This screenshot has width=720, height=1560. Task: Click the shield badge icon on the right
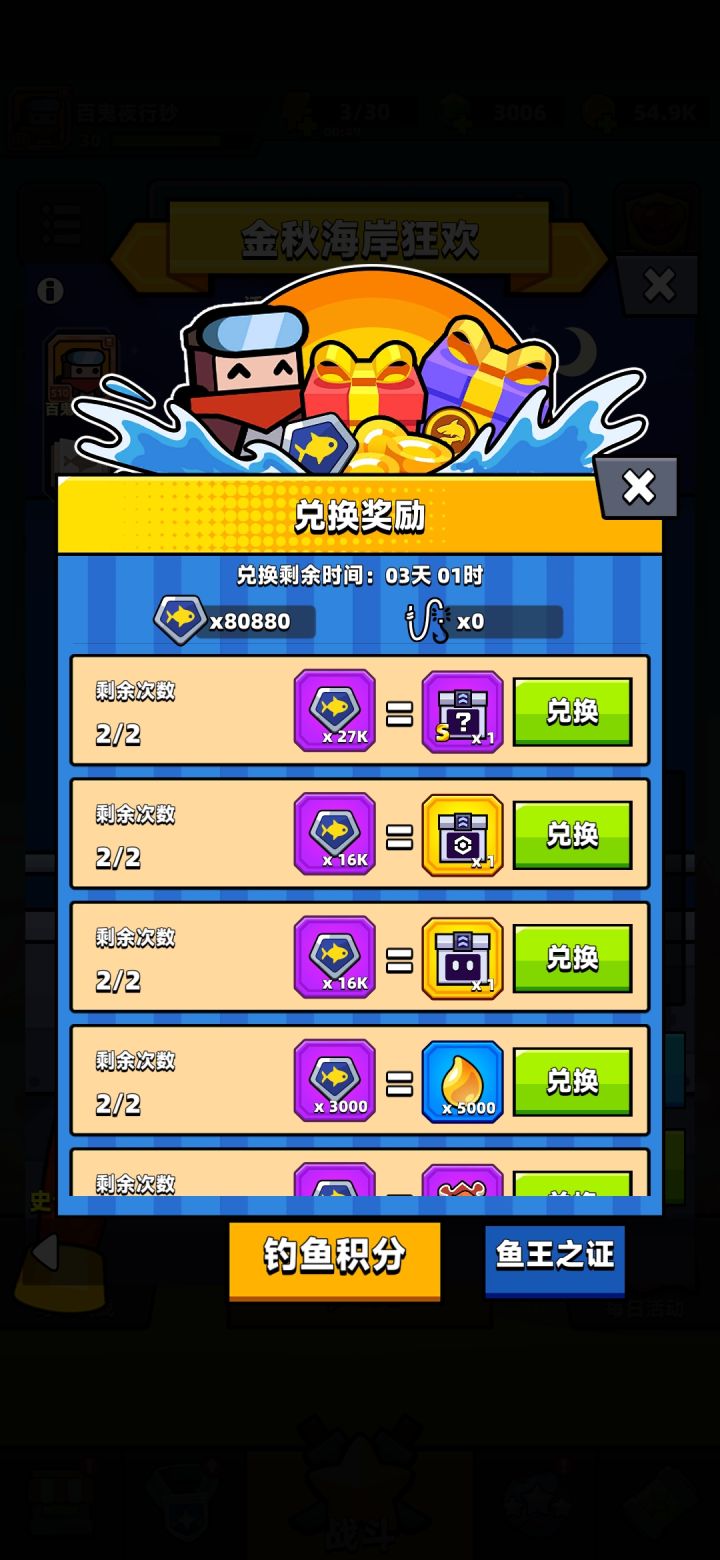(657, 218)
